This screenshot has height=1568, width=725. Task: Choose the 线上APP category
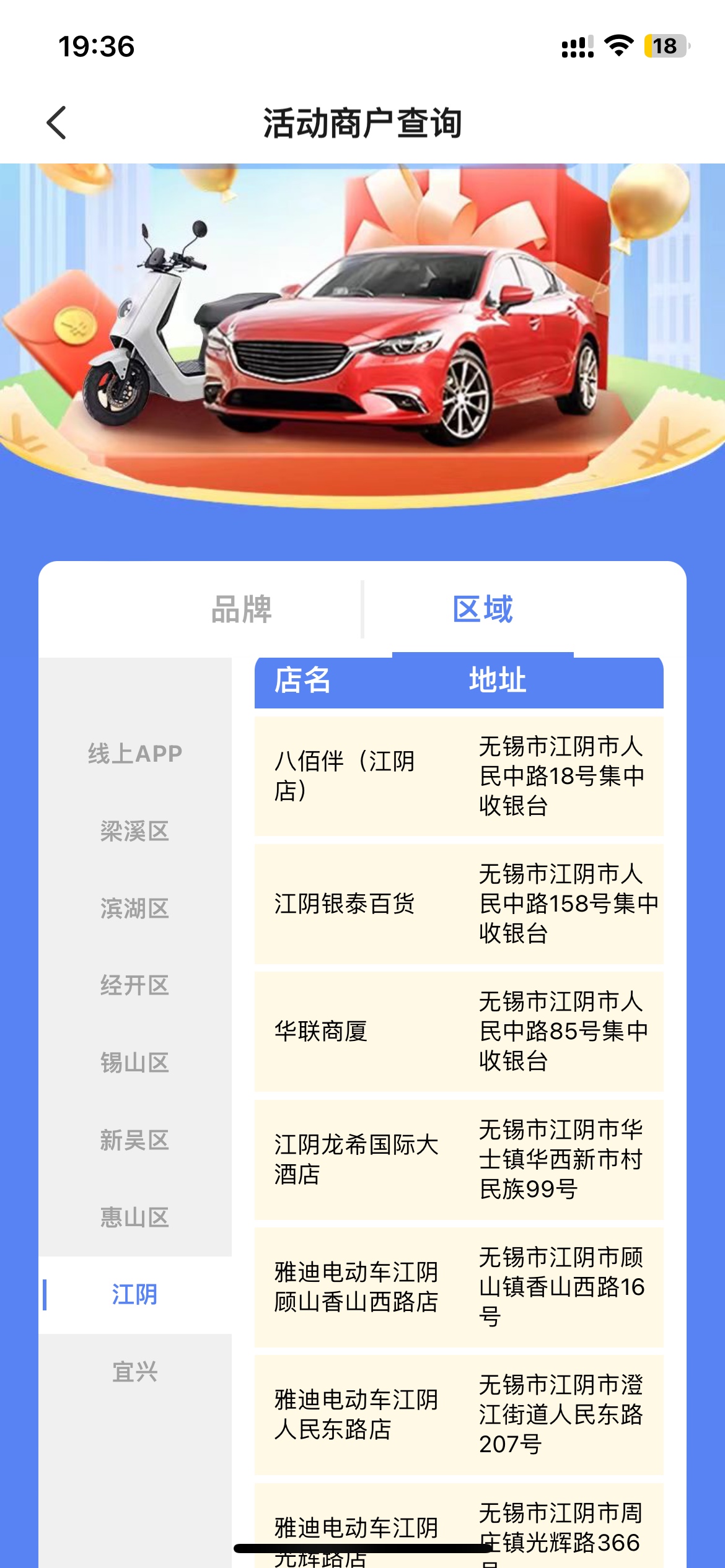[135, 754]
